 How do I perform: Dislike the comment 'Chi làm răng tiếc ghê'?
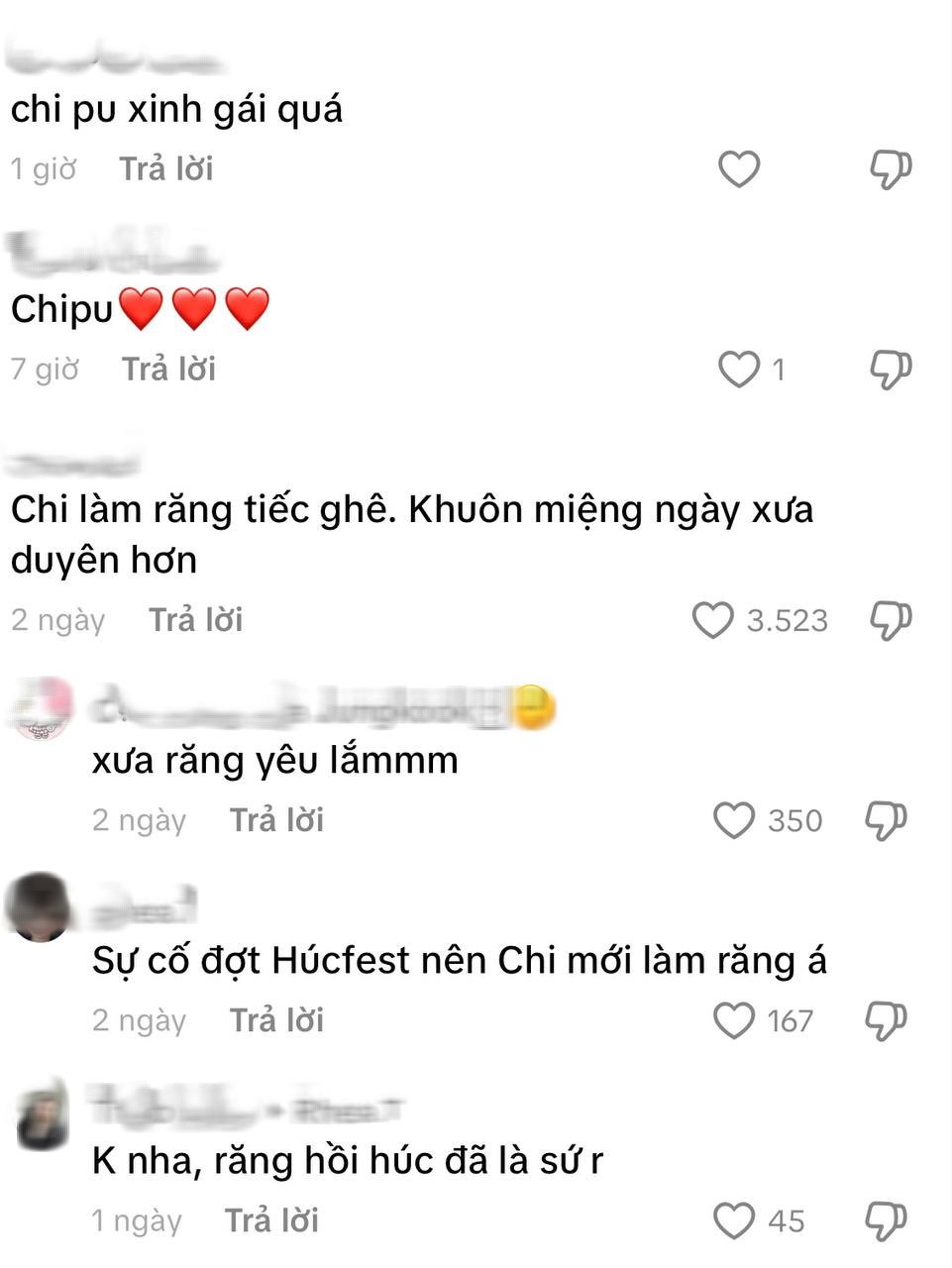click(x=890, y=620)
